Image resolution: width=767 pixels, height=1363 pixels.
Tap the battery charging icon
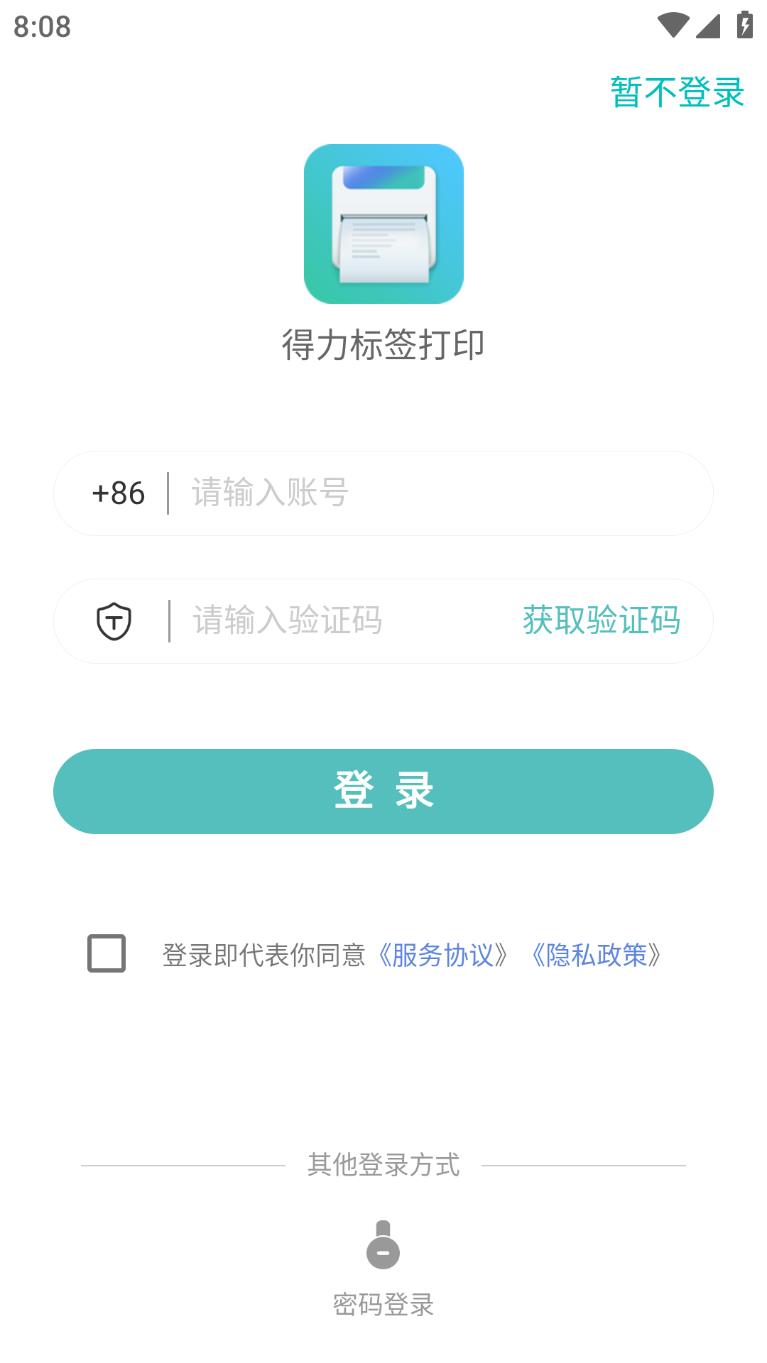pos(744,23)
